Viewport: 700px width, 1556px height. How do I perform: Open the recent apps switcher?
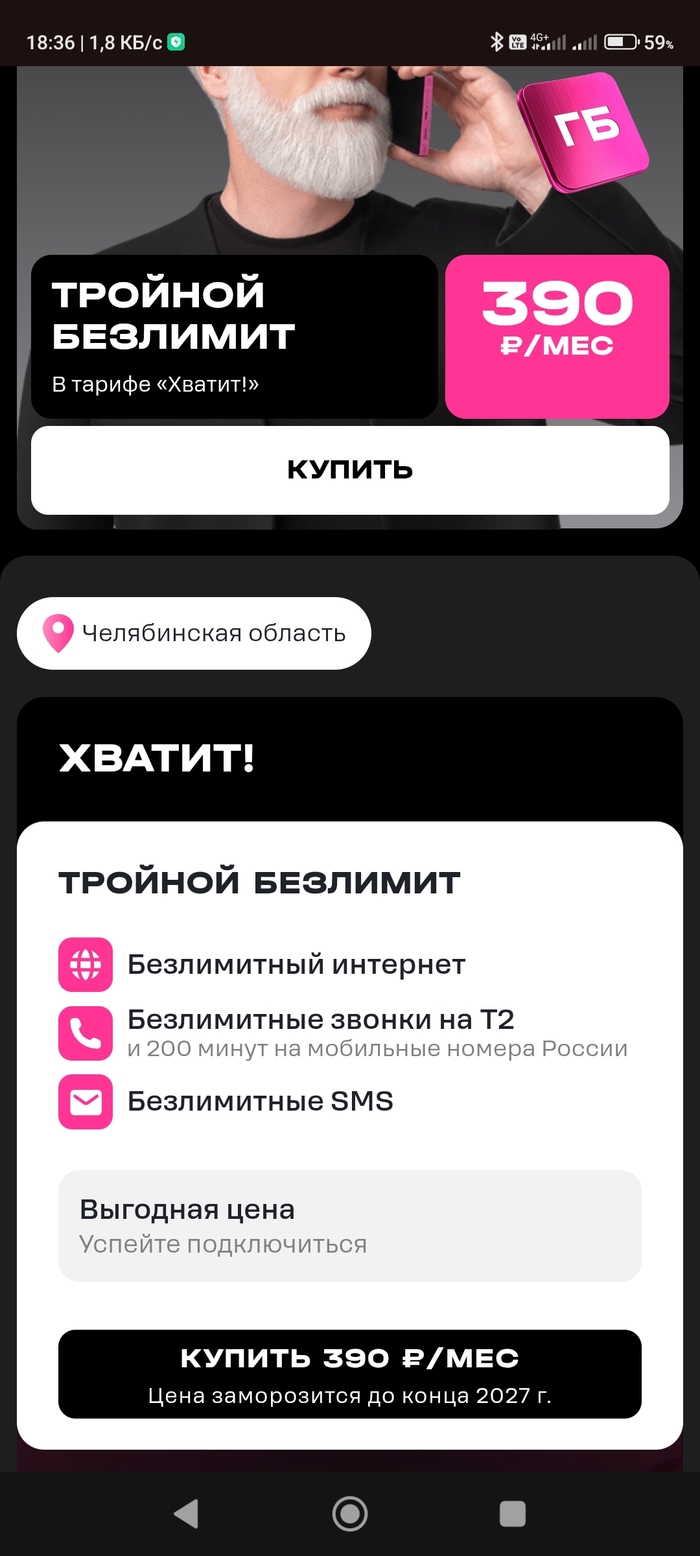point(512,1514)
